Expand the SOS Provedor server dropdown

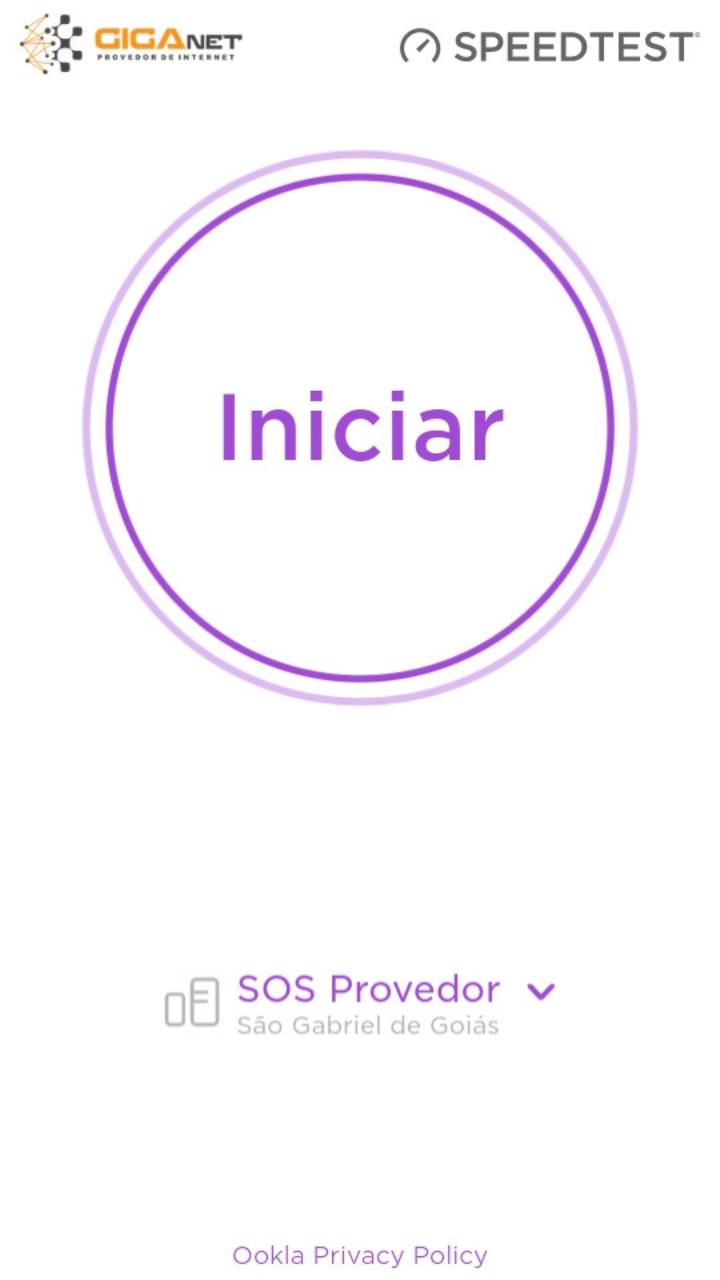tap(541, 991)
